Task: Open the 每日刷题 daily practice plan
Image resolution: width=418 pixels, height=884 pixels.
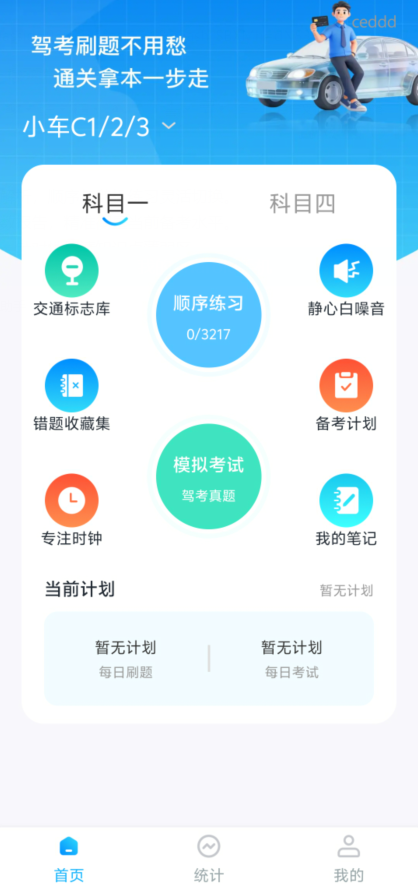Action: 126,658
